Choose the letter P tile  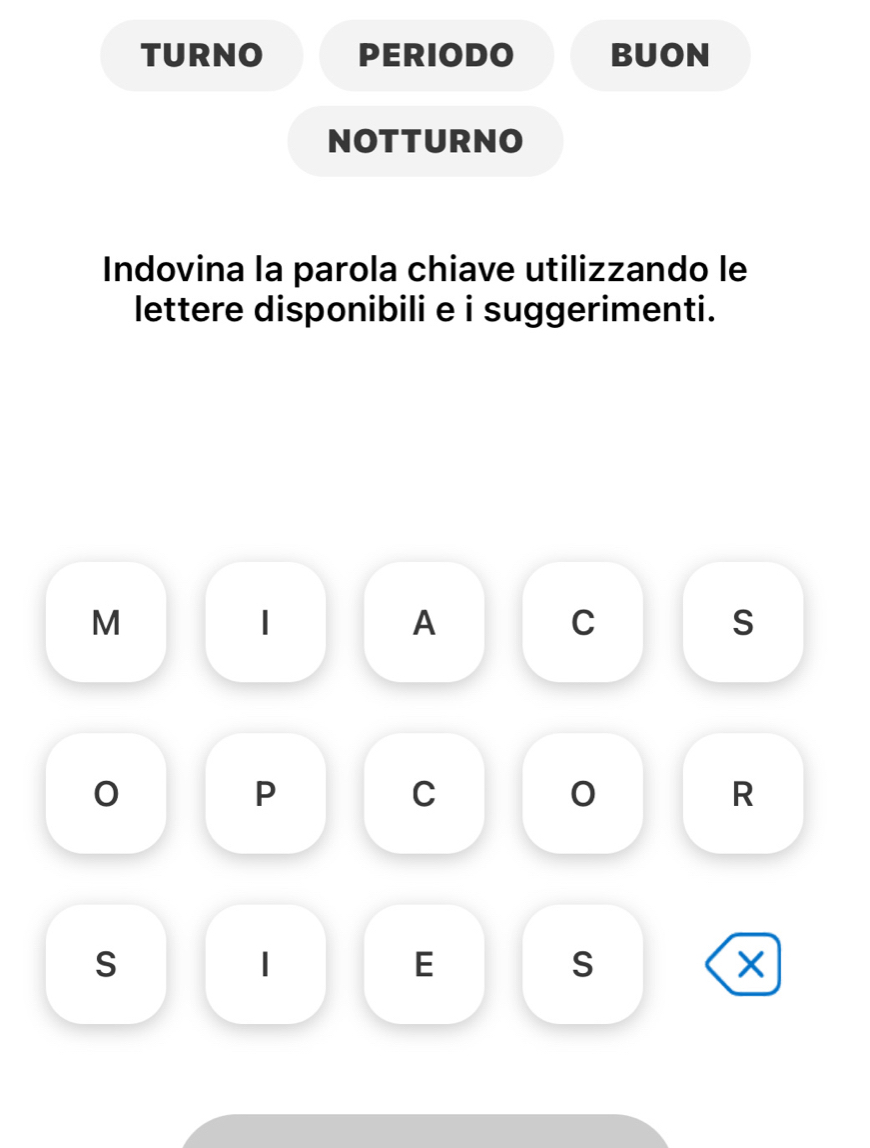pos(265,793)
